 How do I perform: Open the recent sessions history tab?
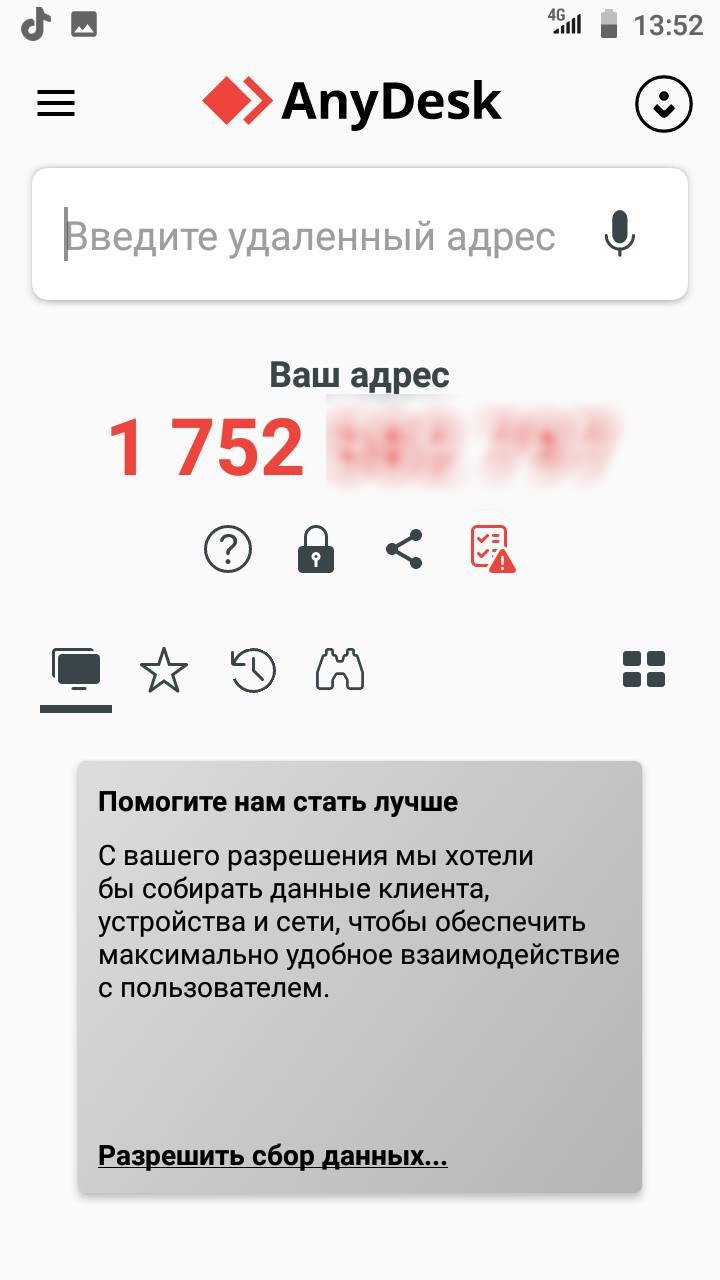pyautogui.click(x=253, y=670)
